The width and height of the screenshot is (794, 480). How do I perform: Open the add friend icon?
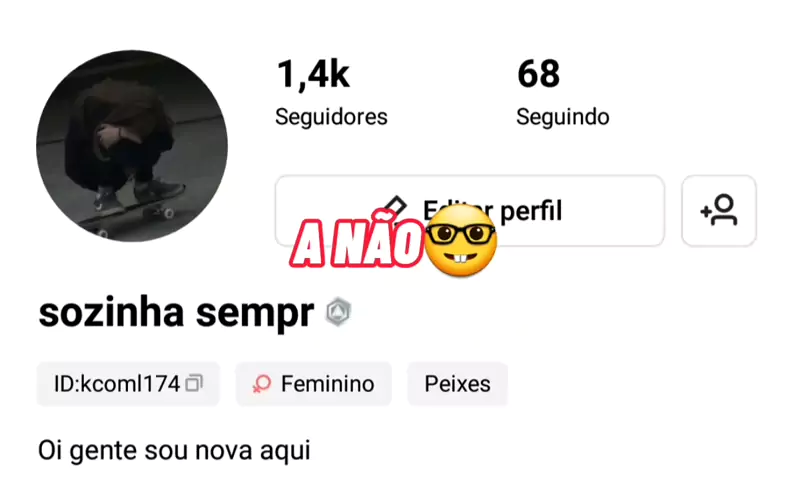[718, 211]
